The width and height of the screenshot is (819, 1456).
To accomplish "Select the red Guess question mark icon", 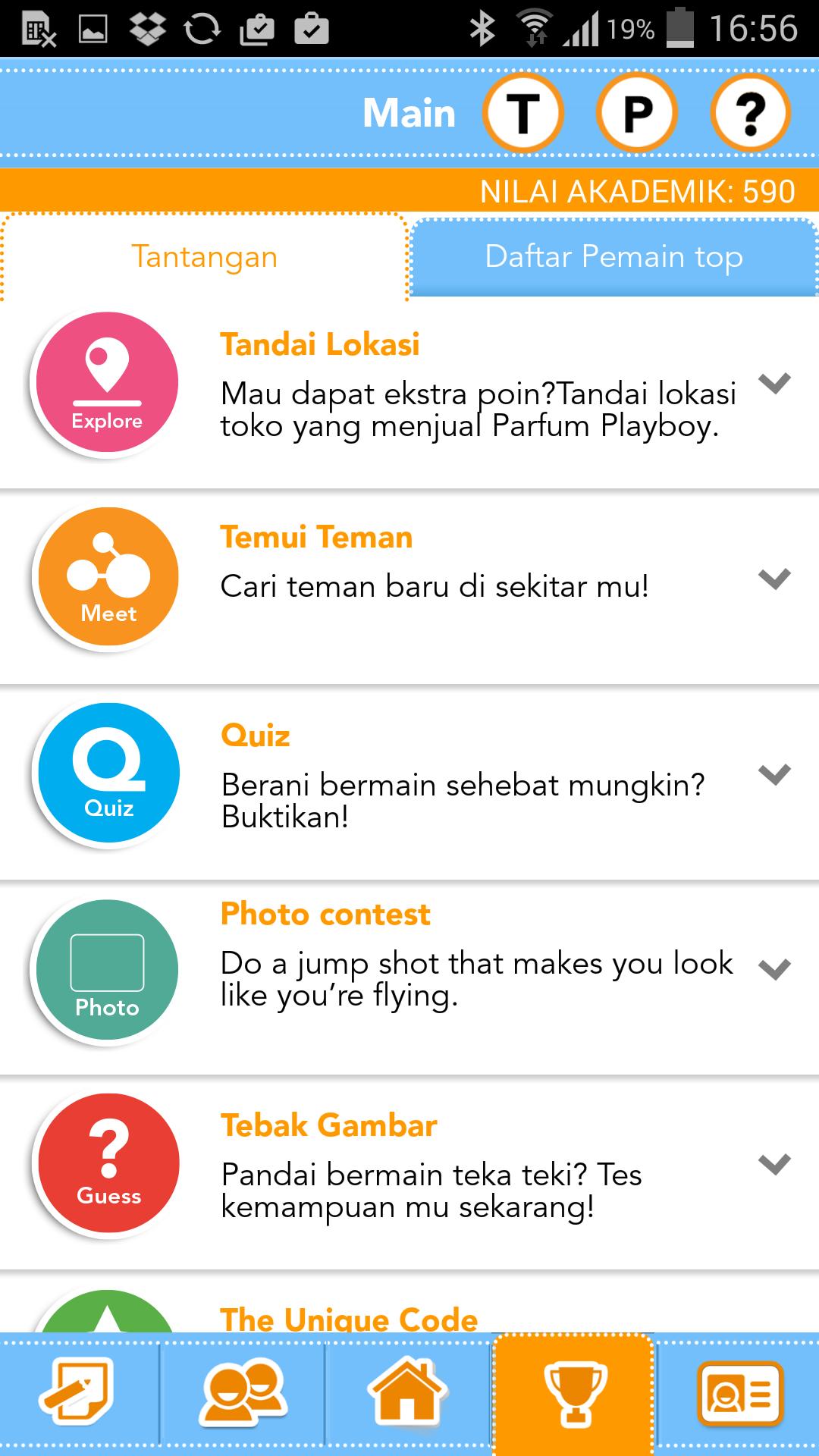I will click(x=108, y=1164).
